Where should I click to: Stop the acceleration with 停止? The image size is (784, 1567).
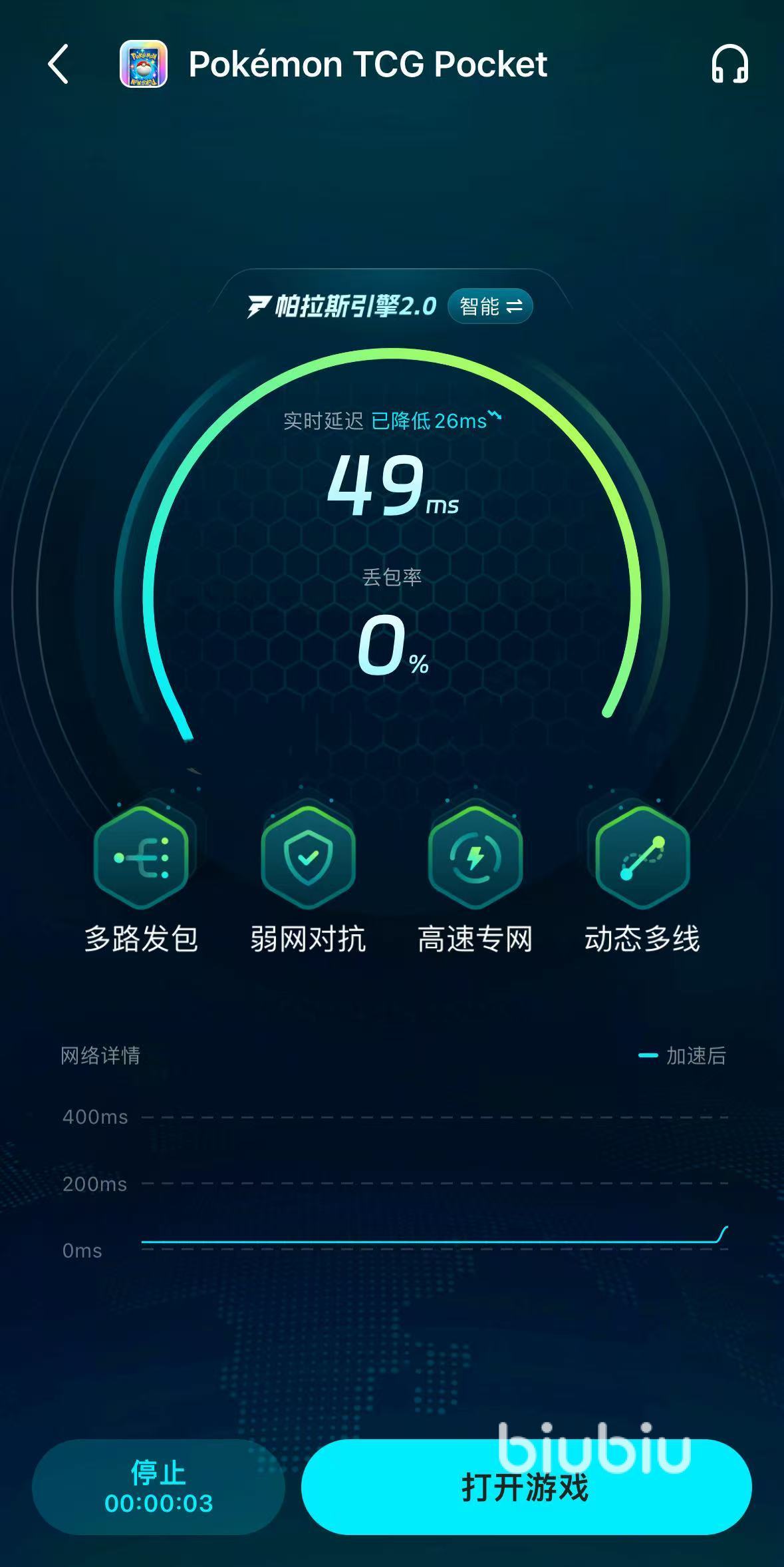[158, 1487]
